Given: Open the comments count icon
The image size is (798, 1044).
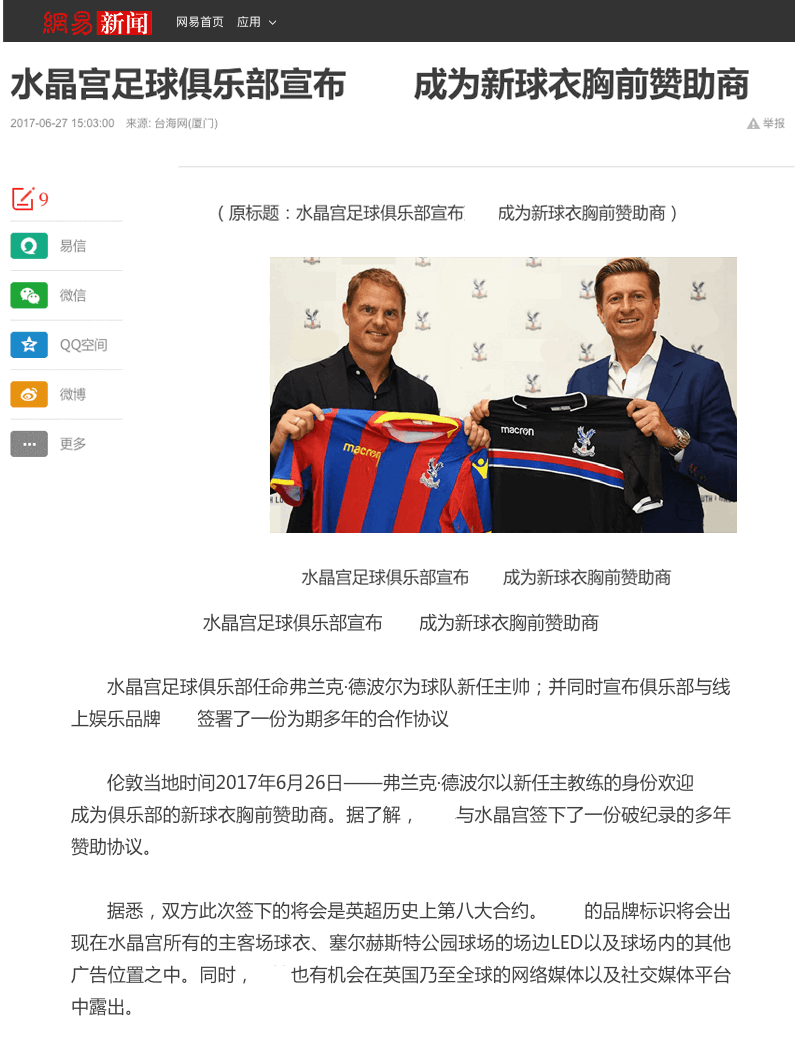Looking at the screenshot, I should tap(29, 198).
